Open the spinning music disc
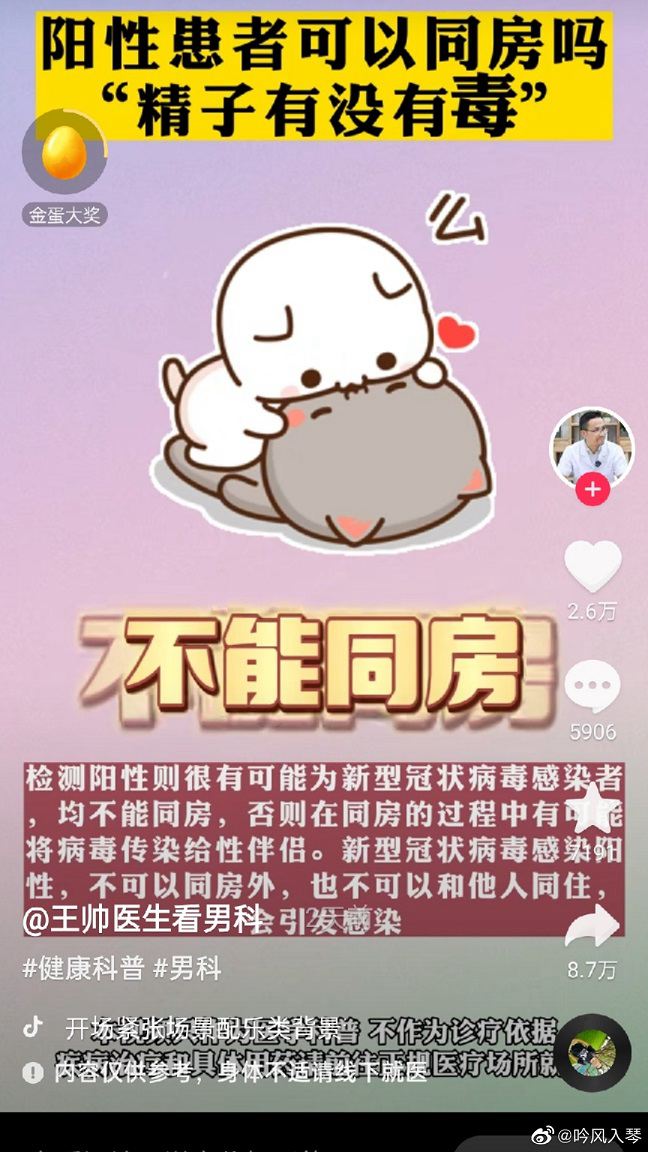Screen dimensions: 648x1152 coord(592,1052)
